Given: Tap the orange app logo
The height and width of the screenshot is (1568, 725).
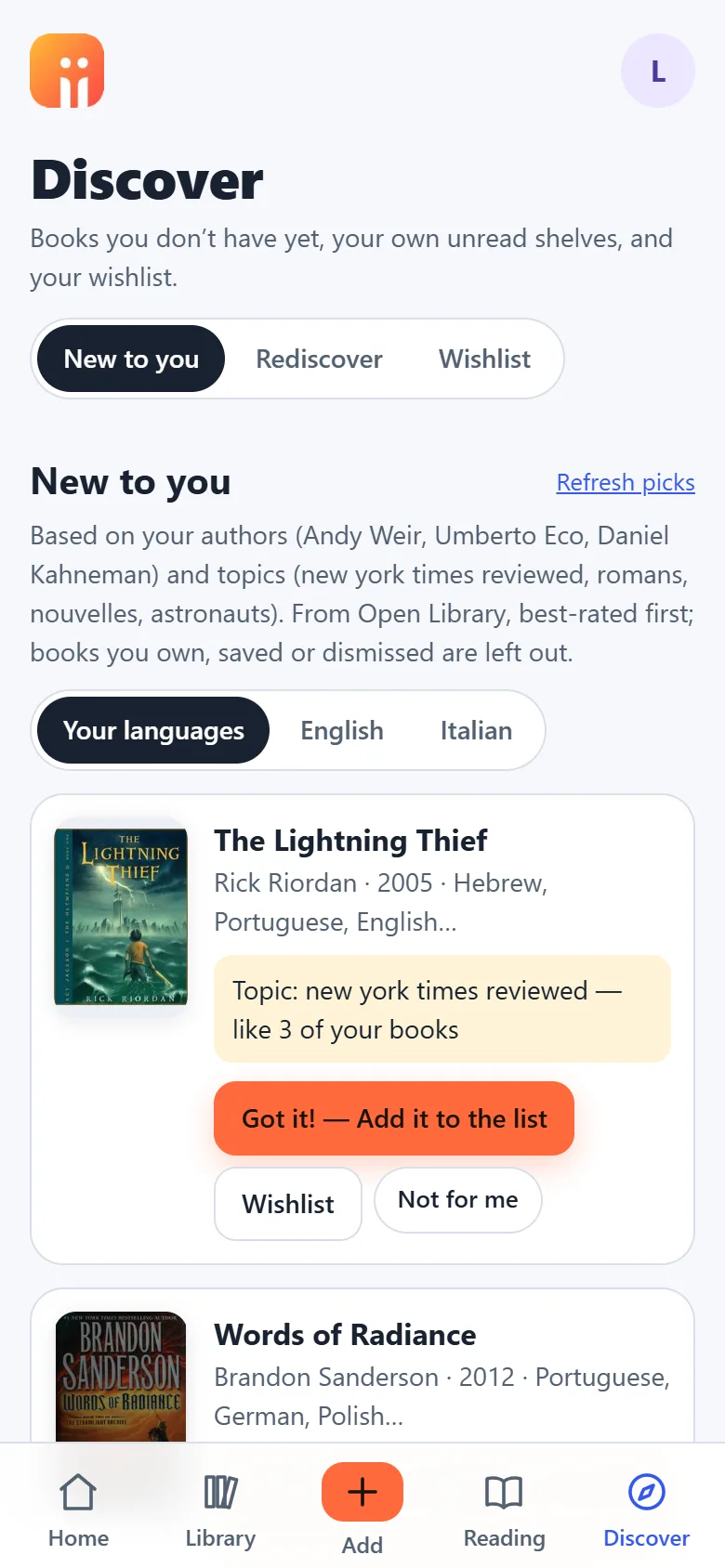Looking at the screenshot, I should [x=67, y=71].
